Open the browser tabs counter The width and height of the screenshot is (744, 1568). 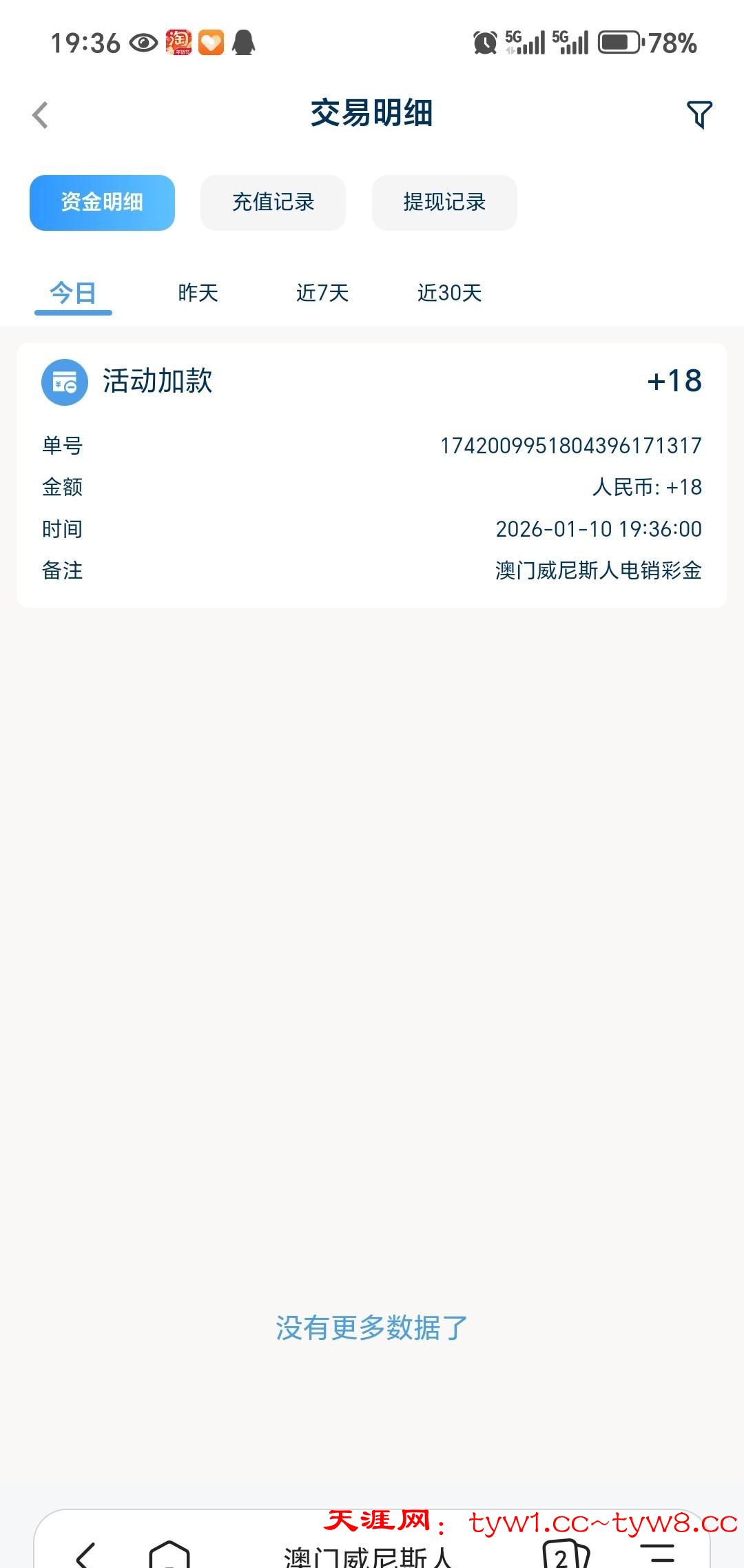pos(566,1556)
